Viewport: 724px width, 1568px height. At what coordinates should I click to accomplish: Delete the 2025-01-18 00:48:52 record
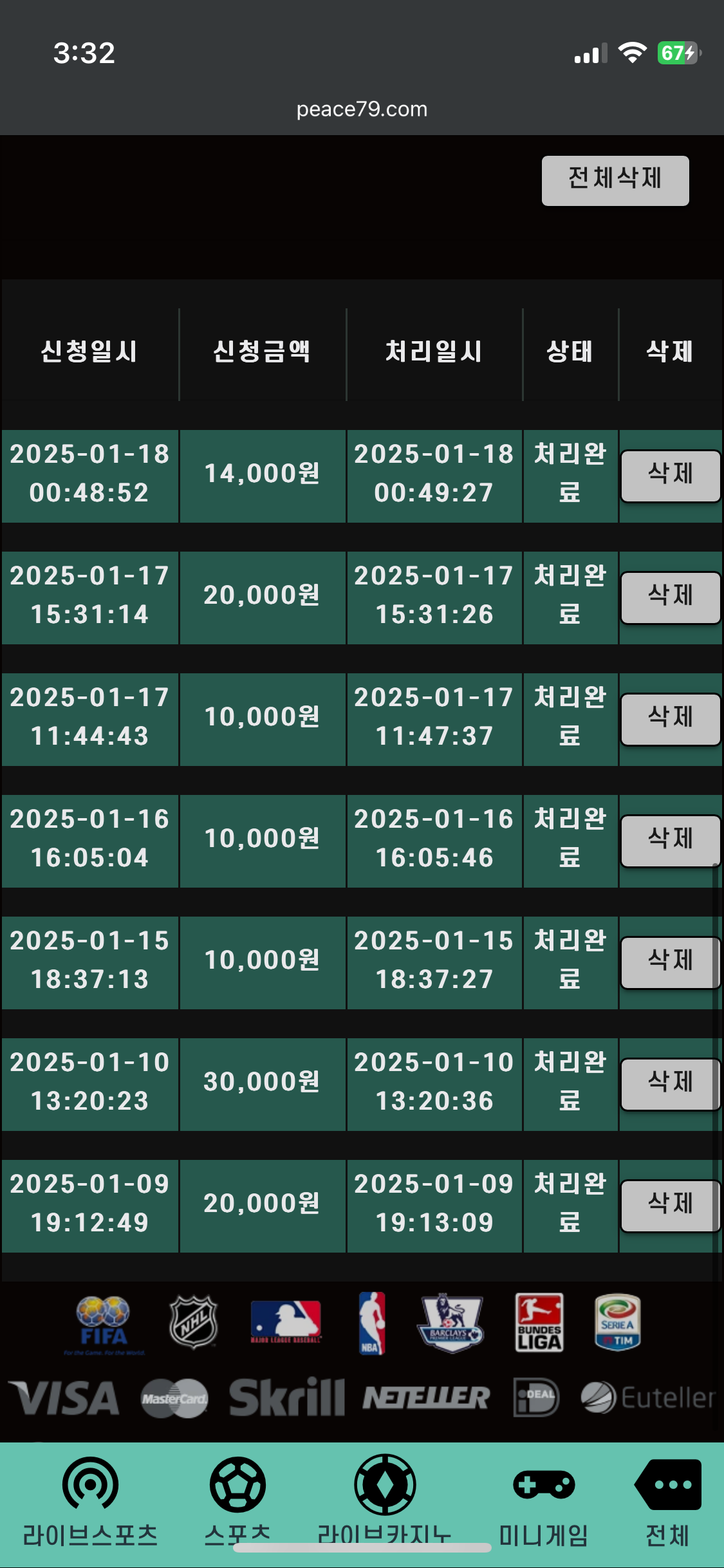(x=669, y=475)
